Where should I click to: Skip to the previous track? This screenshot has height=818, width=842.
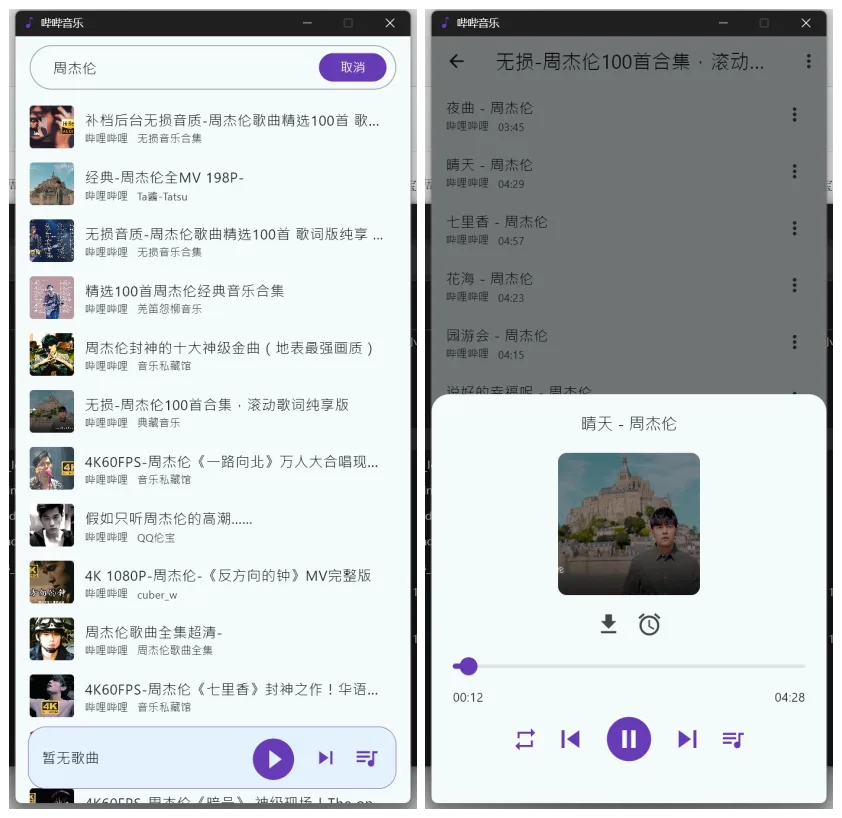[571, 739]
